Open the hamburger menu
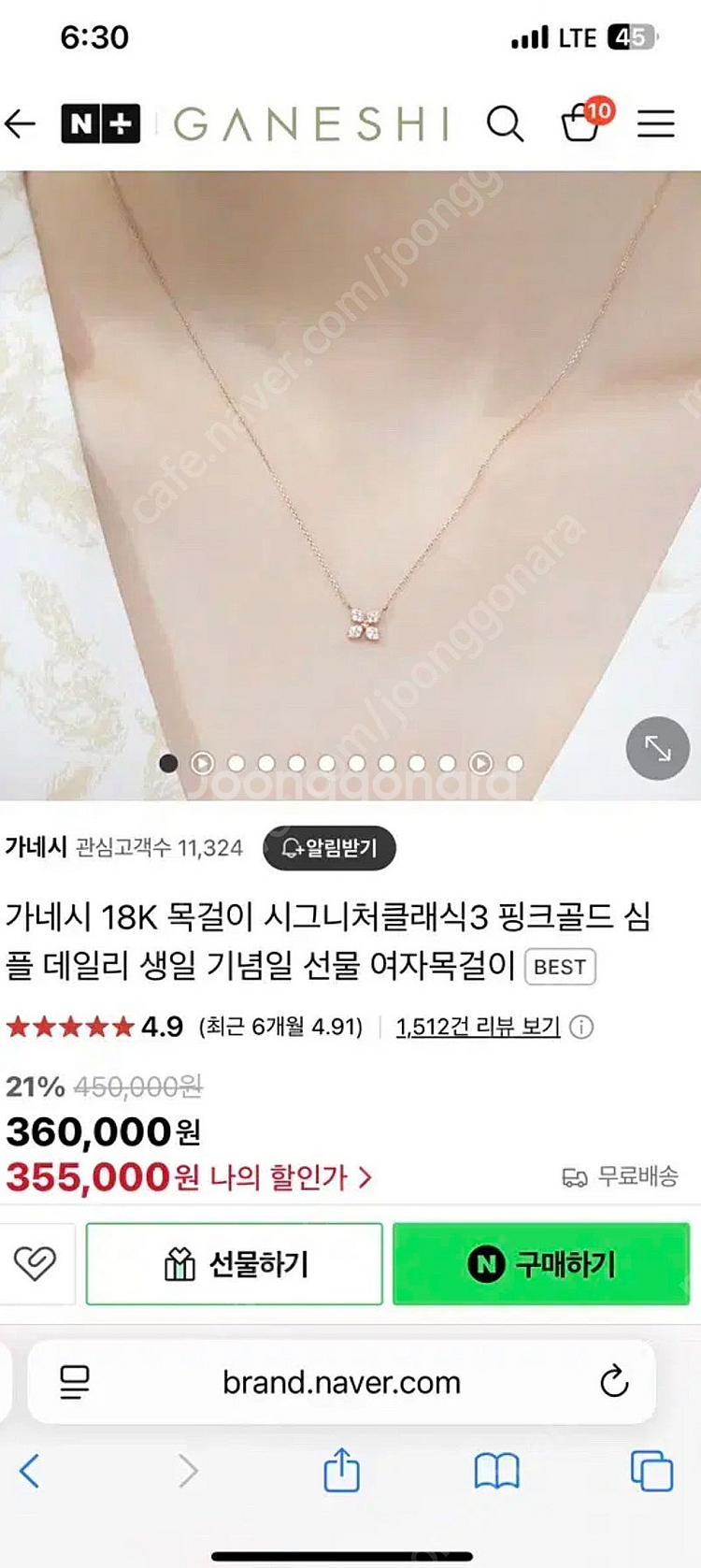The height and width of the screenshot is (1568, 701). (656, 123)
